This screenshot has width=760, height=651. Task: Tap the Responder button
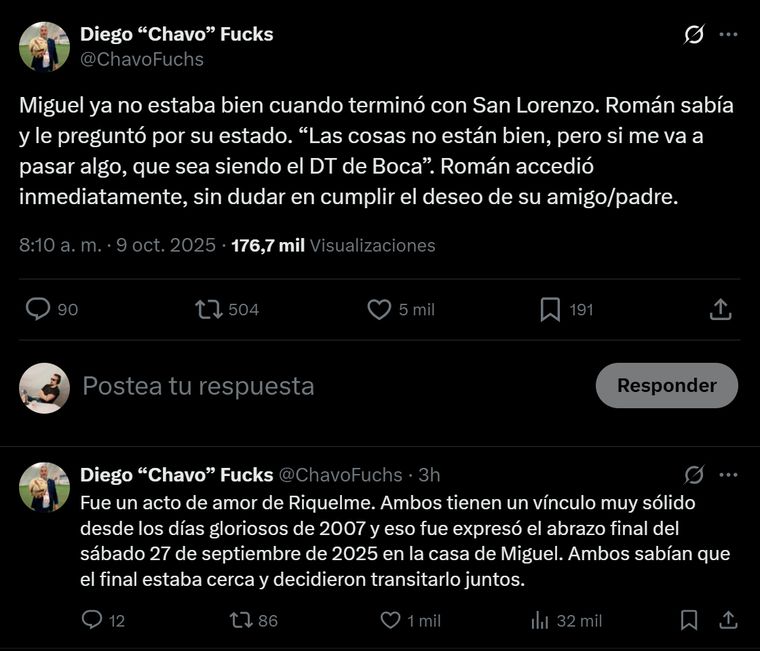pos(666,386)
